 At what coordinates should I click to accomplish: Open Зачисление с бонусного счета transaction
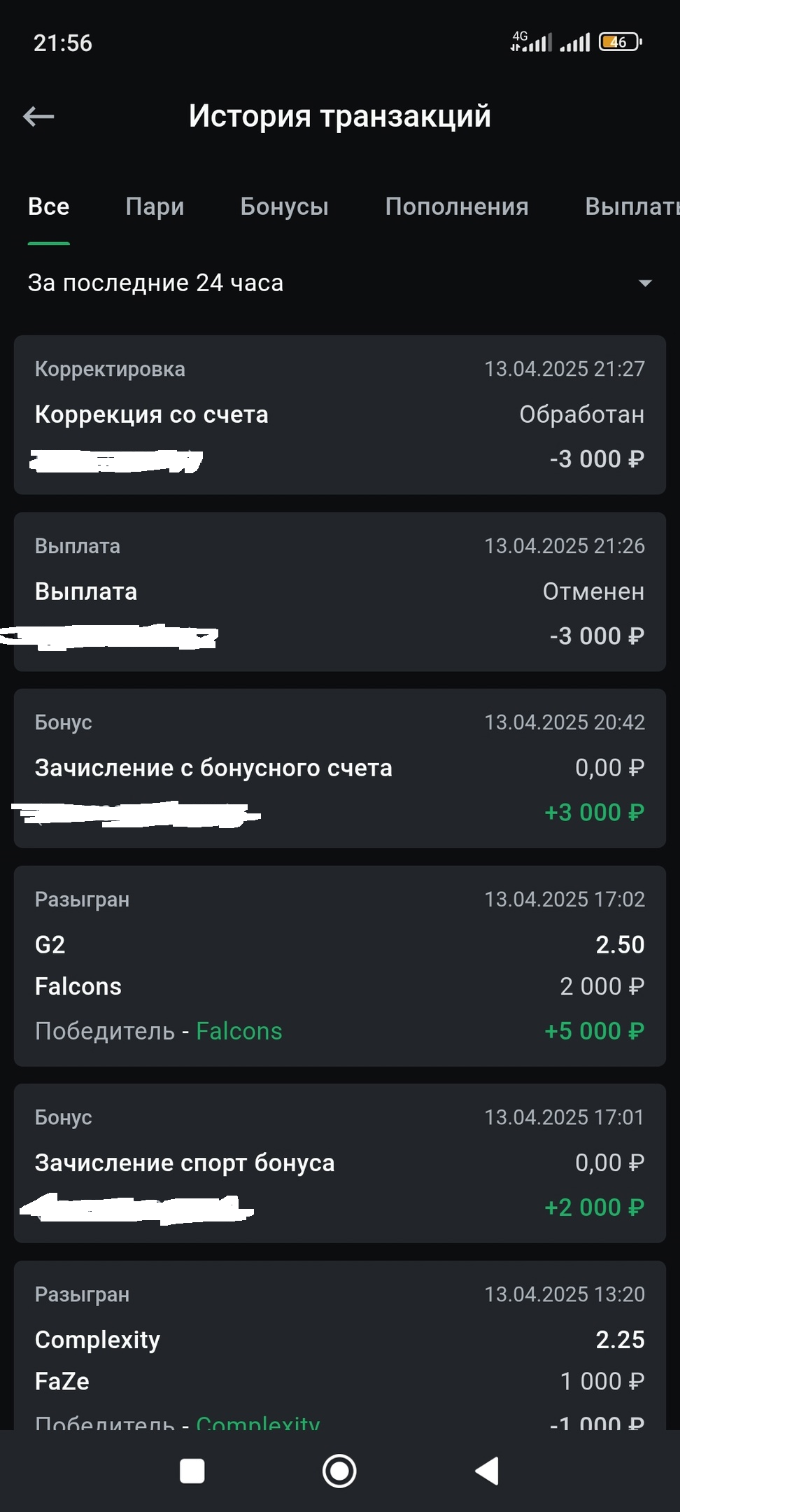click(339, 768)
